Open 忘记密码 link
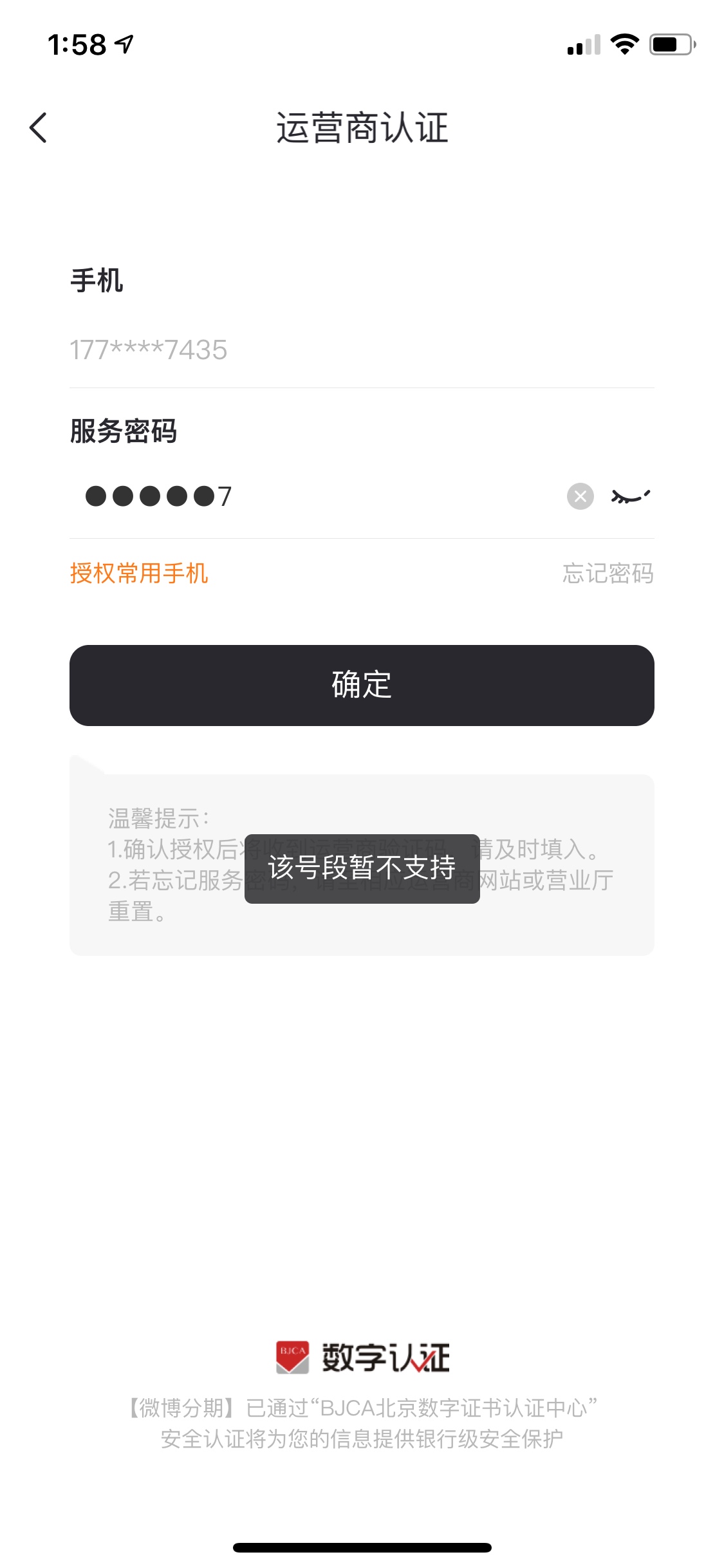The width and height of the screenshot is (724, 1568). tap(608, 573)
